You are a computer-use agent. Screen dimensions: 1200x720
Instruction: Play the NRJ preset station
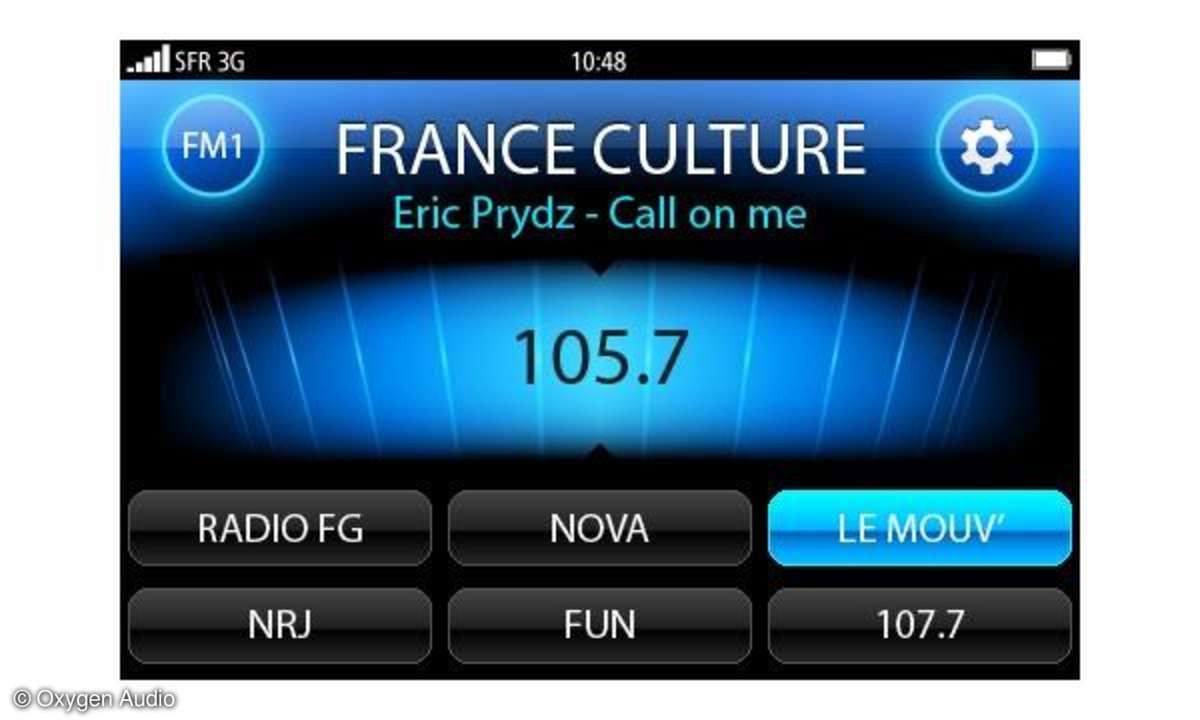coord(280,625)
